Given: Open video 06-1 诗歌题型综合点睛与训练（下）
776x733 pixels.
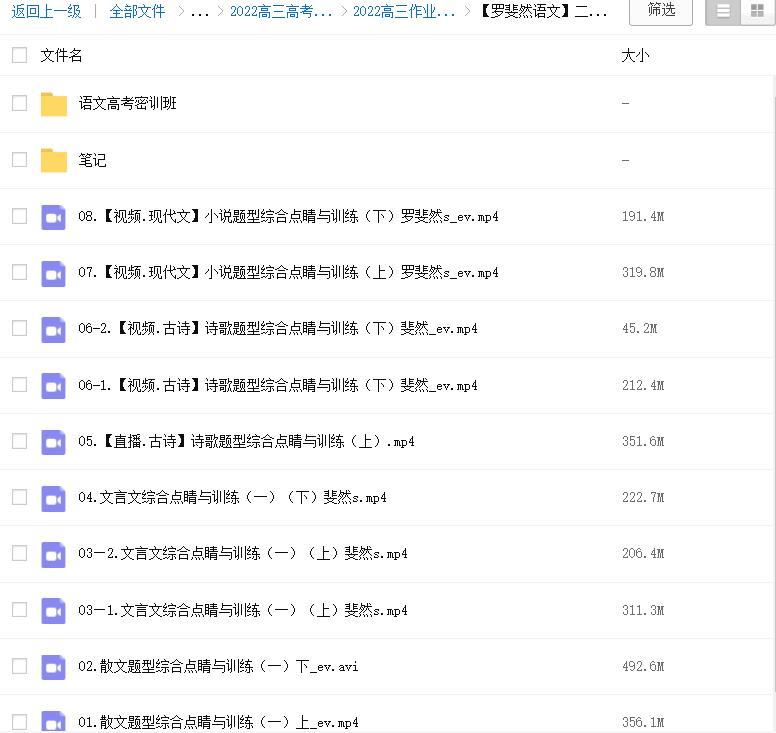Looking at the screenshot, I should coord(277,385).
